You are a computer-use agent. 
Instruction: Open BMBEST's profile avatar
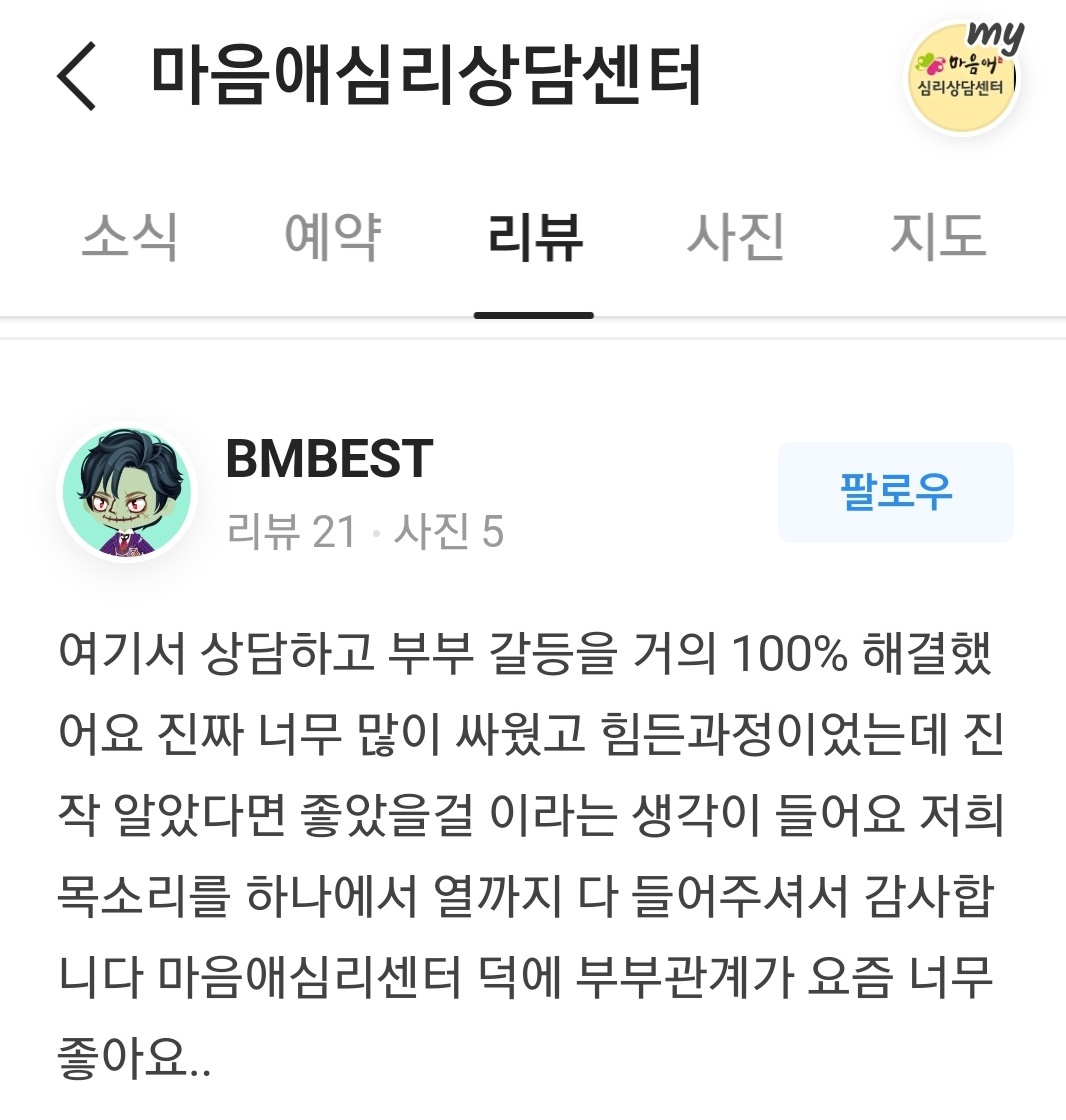128,493
